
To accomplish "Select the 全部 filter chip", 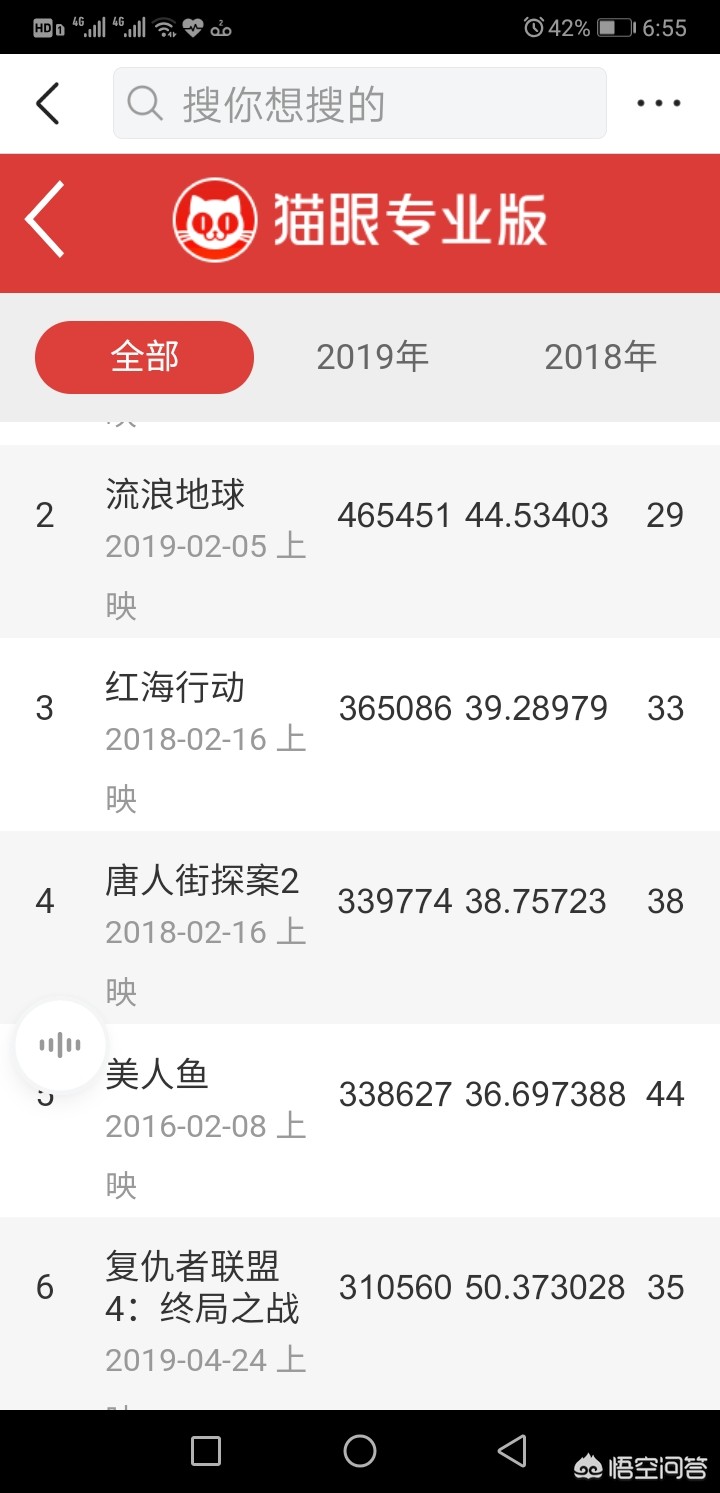I will (144, 357).
